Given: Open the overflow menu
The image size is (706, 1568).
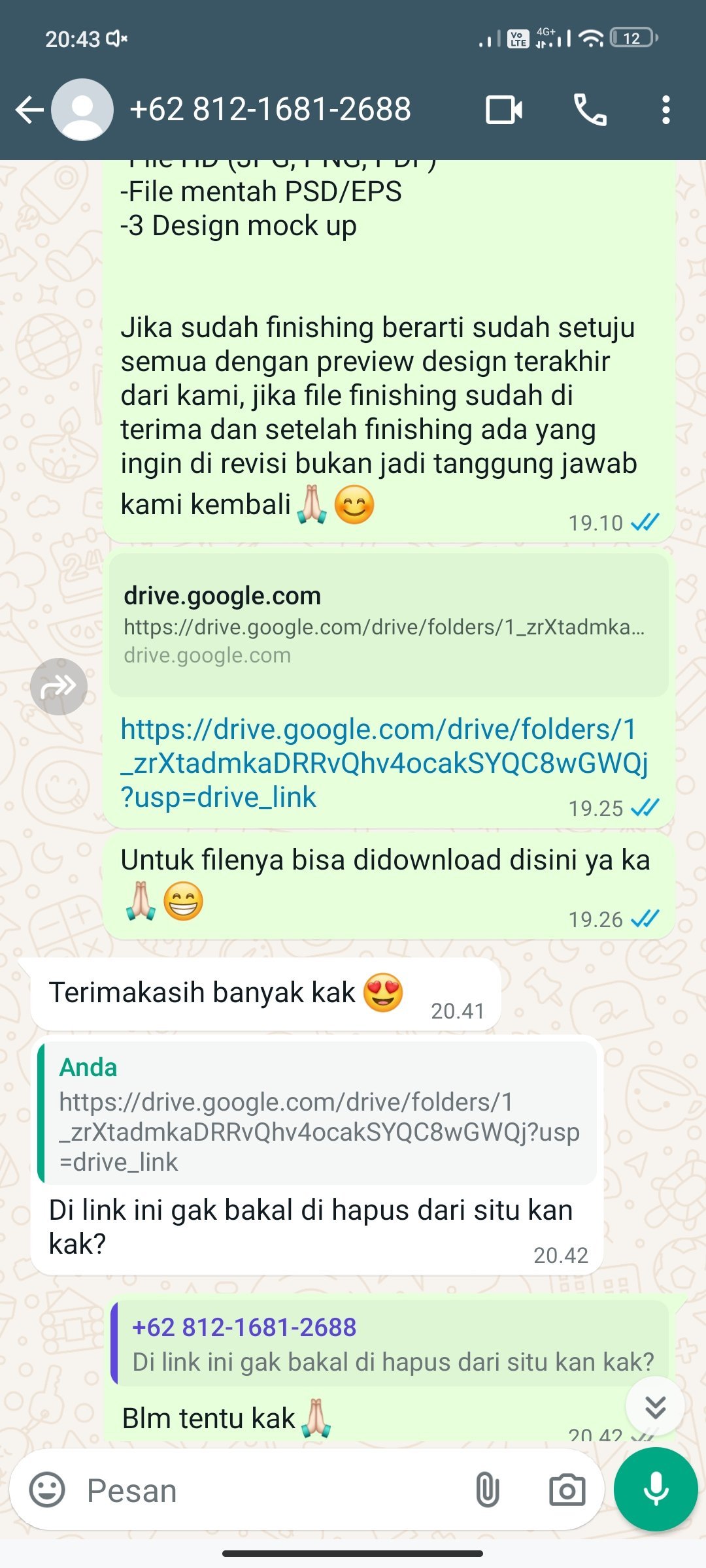Looking at the screenshot, I should [665, 110].
